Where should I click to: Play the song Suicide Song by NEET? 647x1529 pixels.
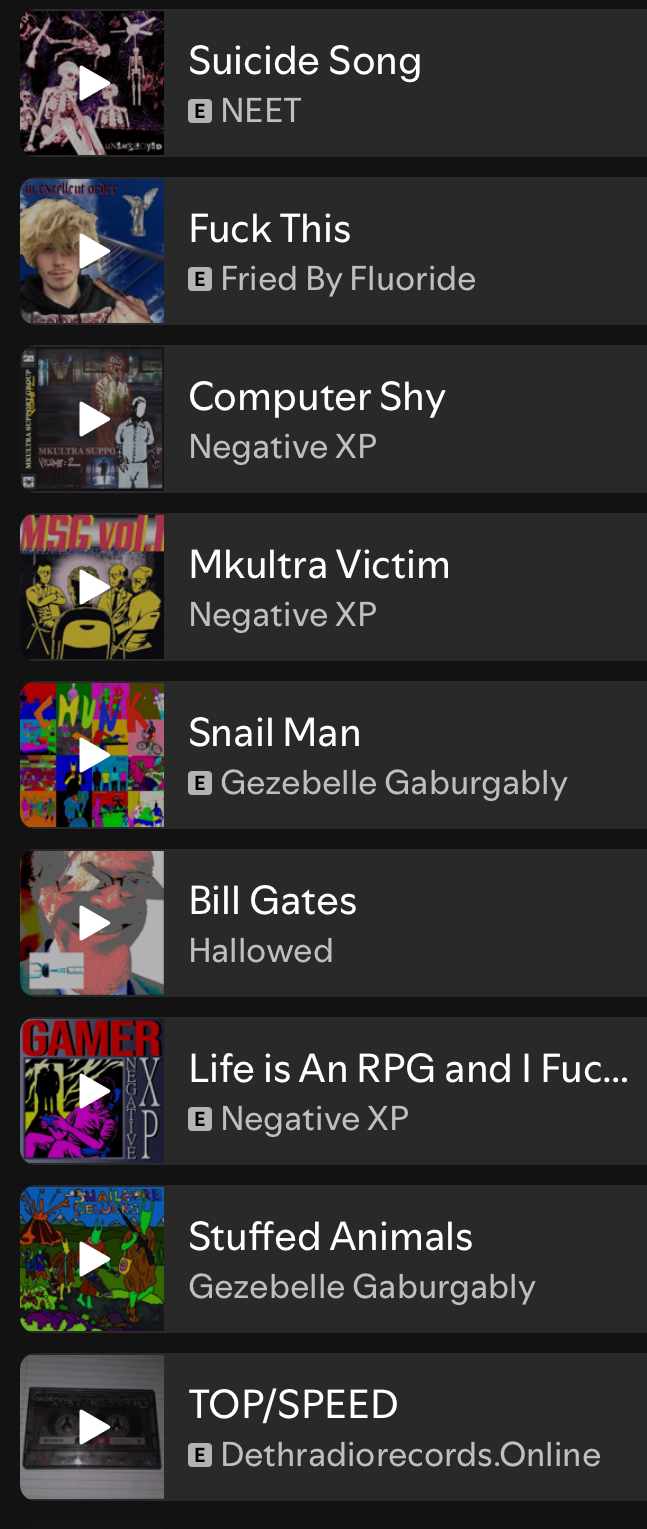(x=93, y=83)
